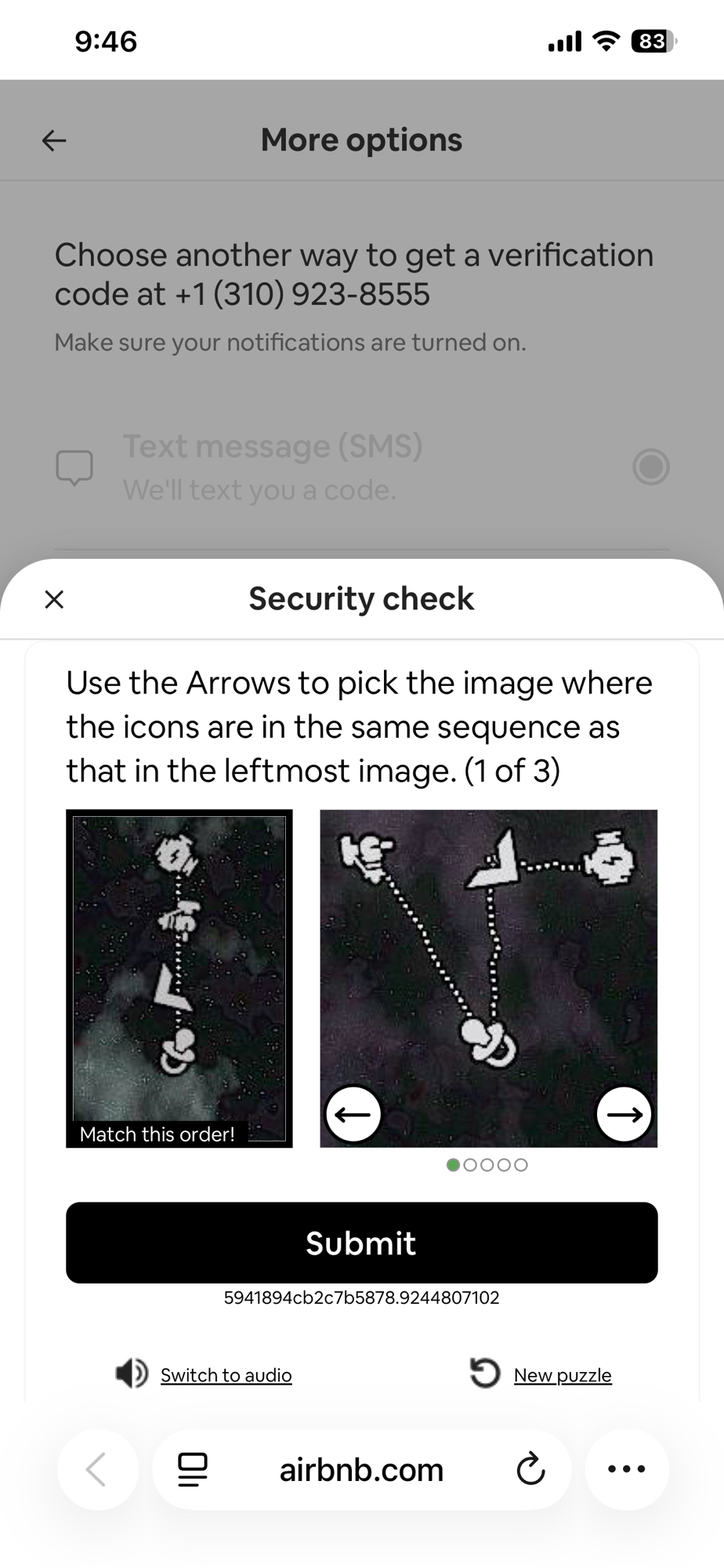Tap the airbnb.com address bar

pyautogui.click(x=361, y=1469)
